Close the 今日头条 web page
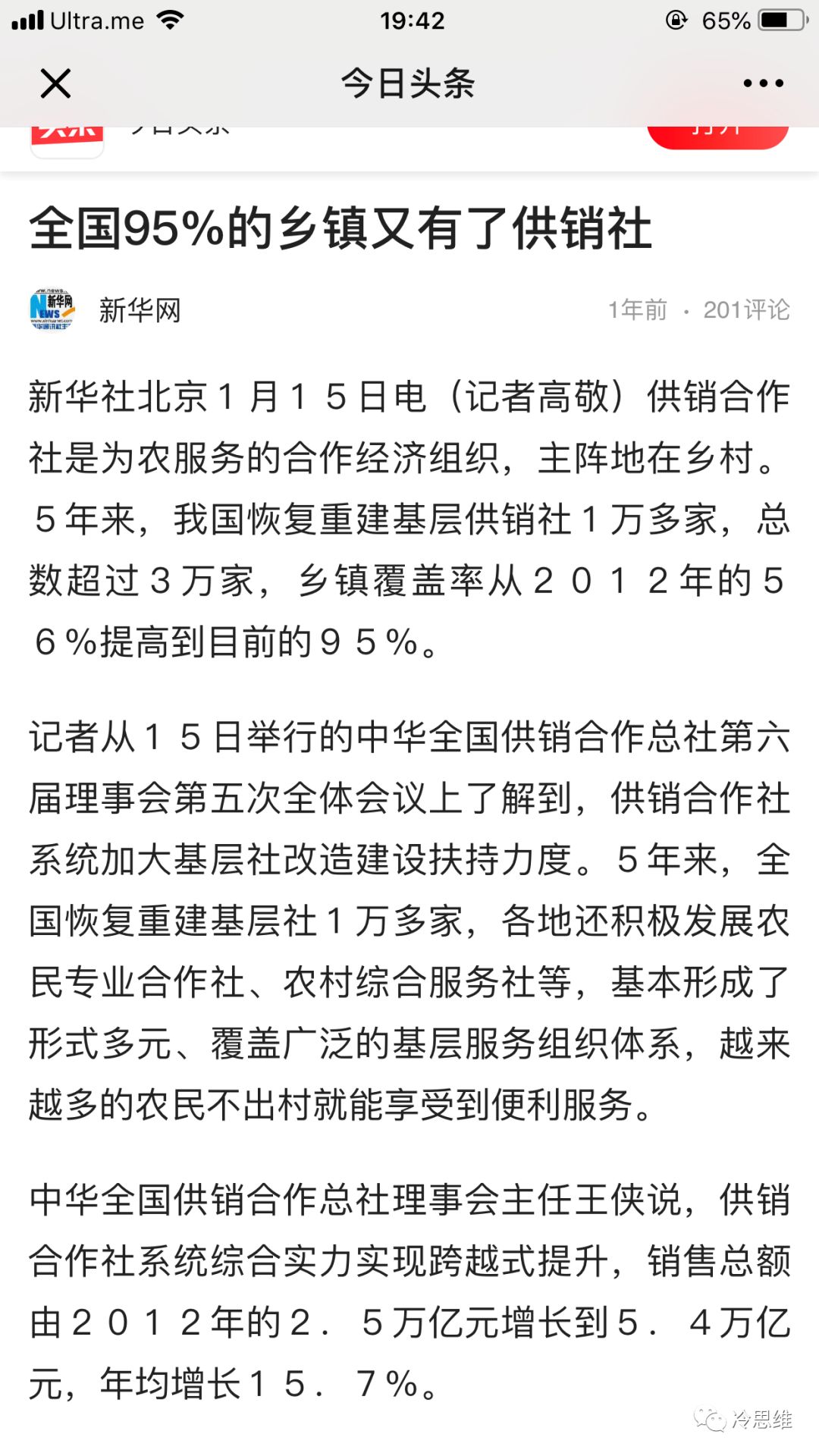Screen dimensions: 819x1456 (55, 83)
